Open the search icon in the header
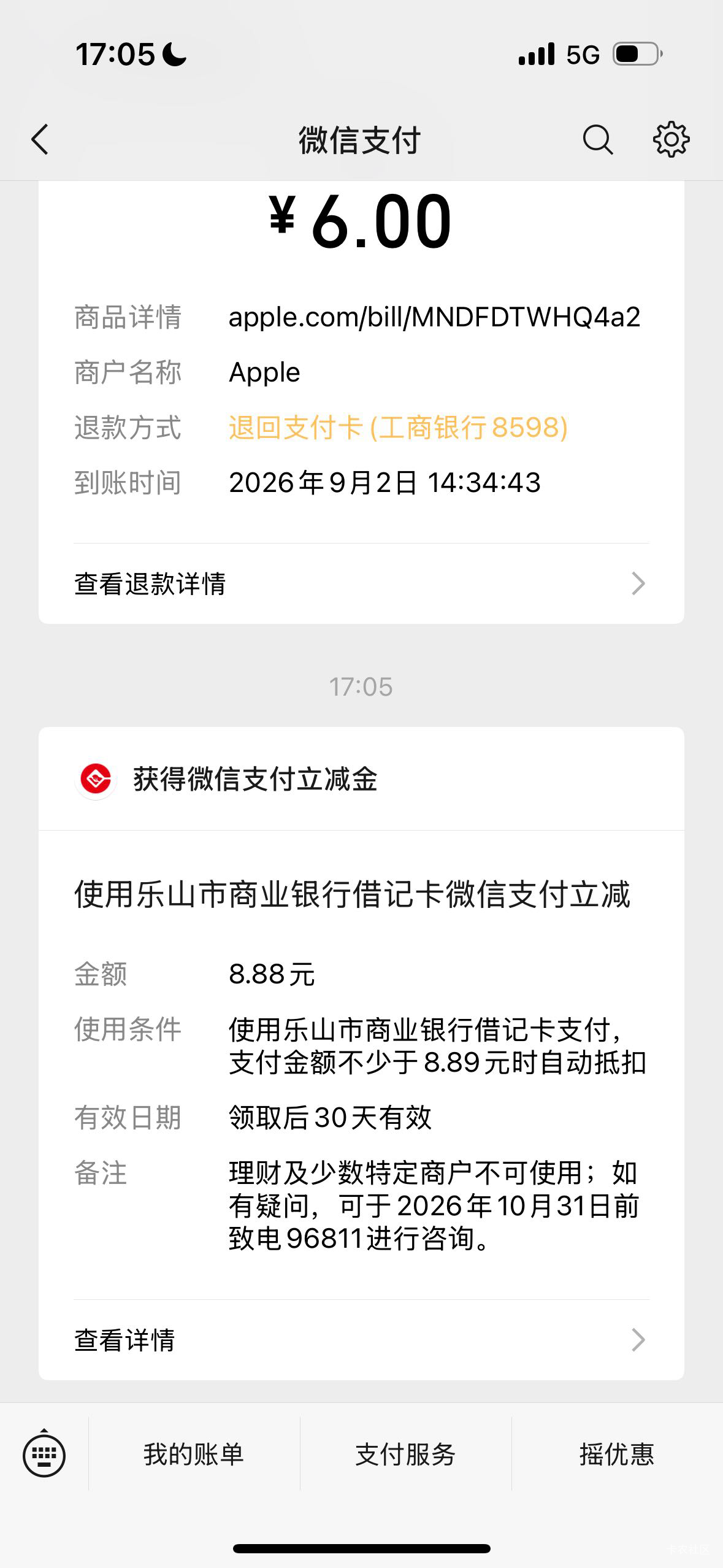 597,139
